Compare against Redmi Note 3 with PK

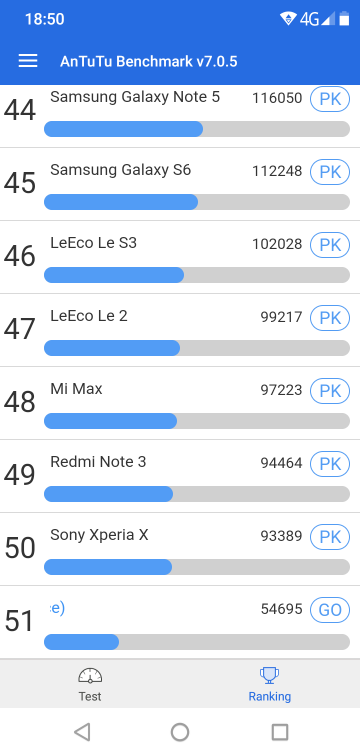(x=330, y=464)
